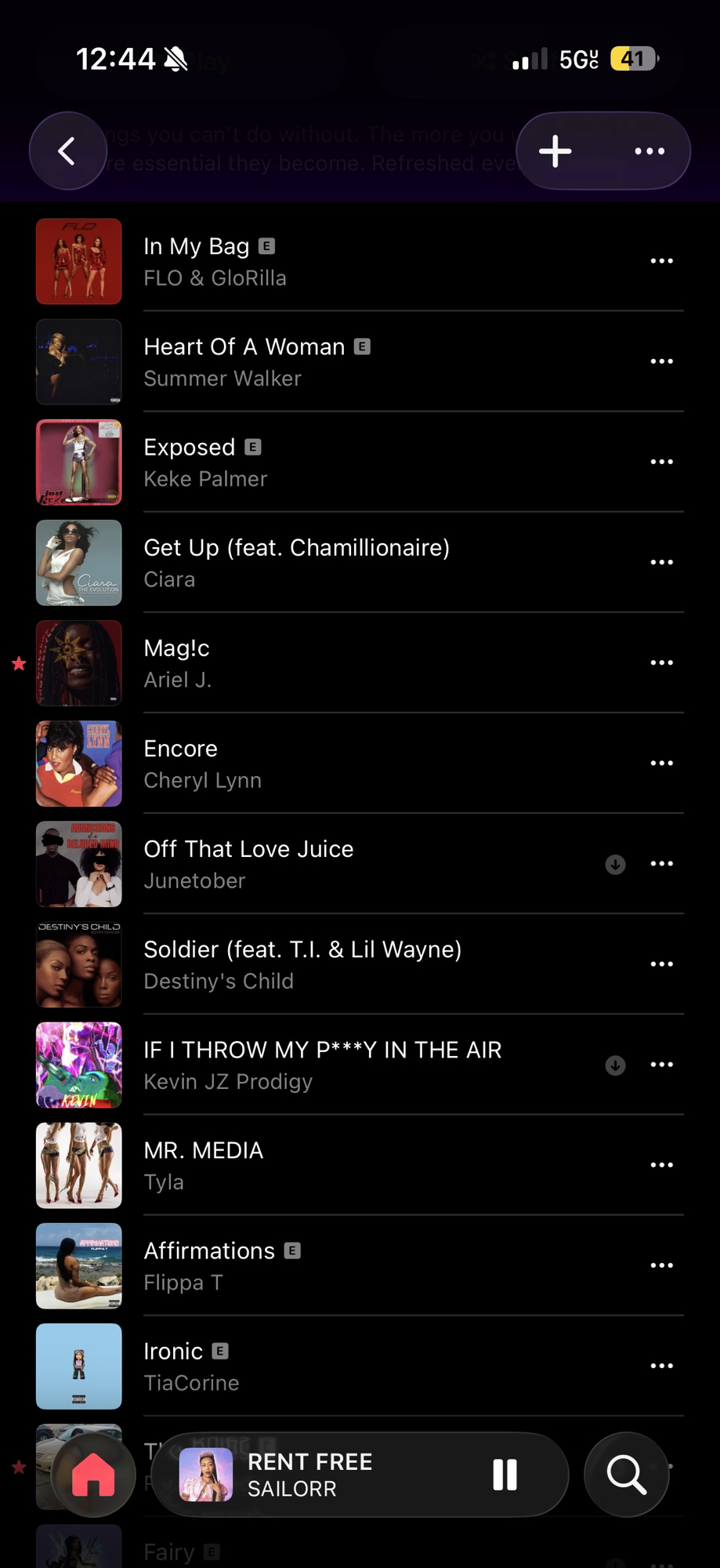Open more options for In My Bag
This screenshot has height=1568, width=720.
click(661, 261)
